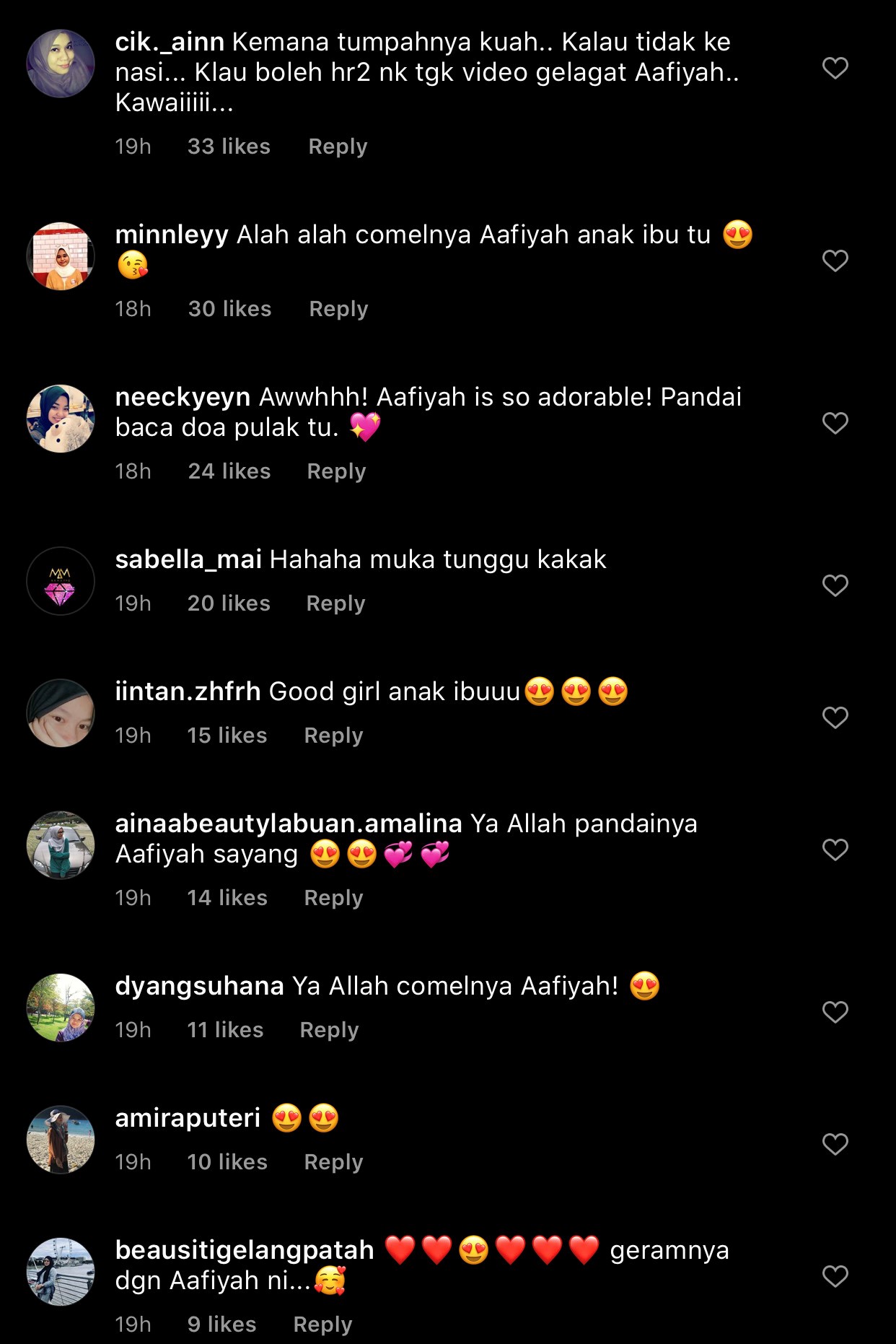The width and height of the screenshot is (896, 1344).
Task: Like neeckyeyn's comment with heart
Action: [835, 423]
